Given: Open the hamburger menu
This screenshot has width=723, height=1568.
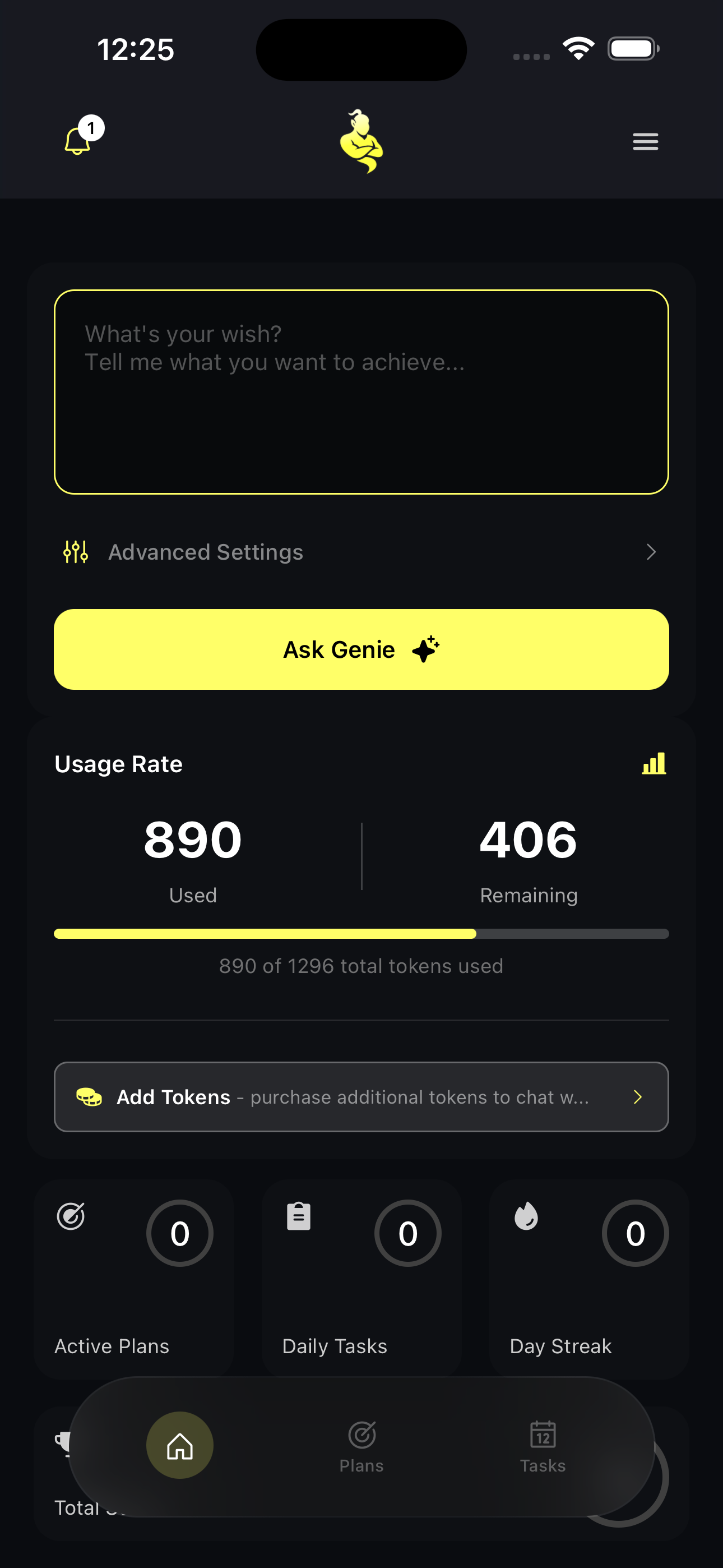Looking at the screenshot, I should click(x=645, y=141).
